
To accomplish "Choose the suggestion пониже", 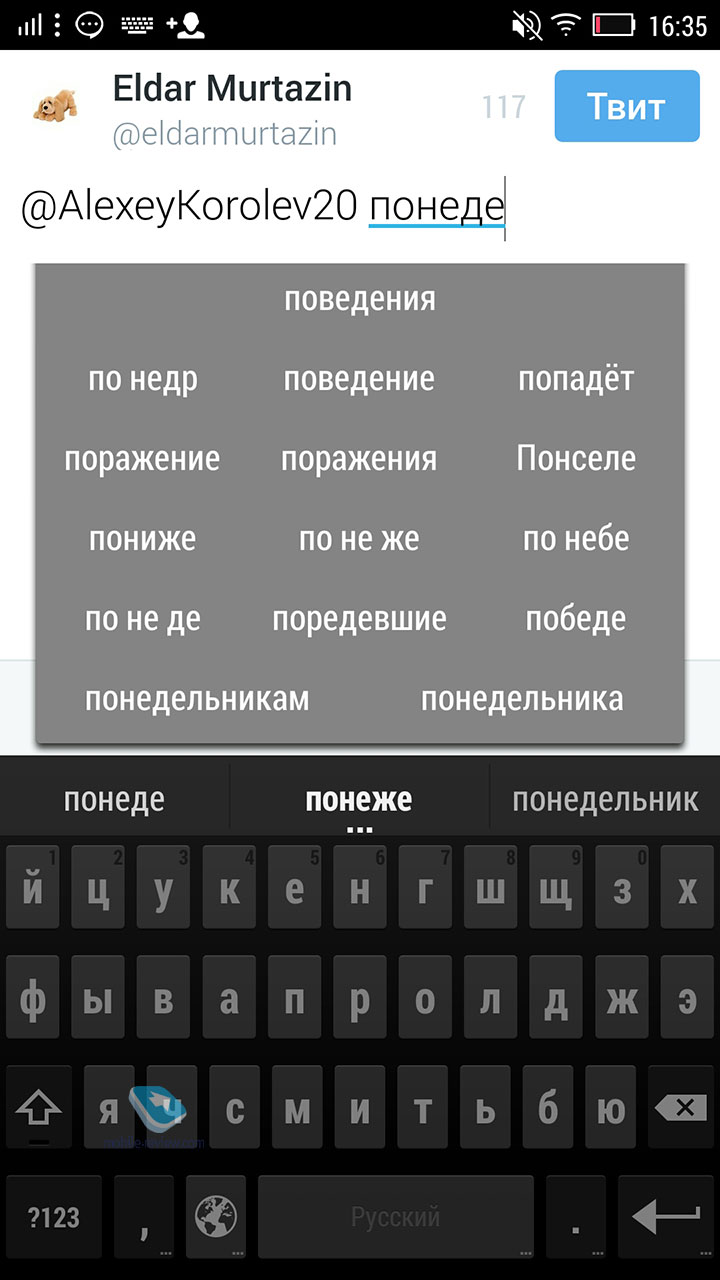I will tap(142, 539).
